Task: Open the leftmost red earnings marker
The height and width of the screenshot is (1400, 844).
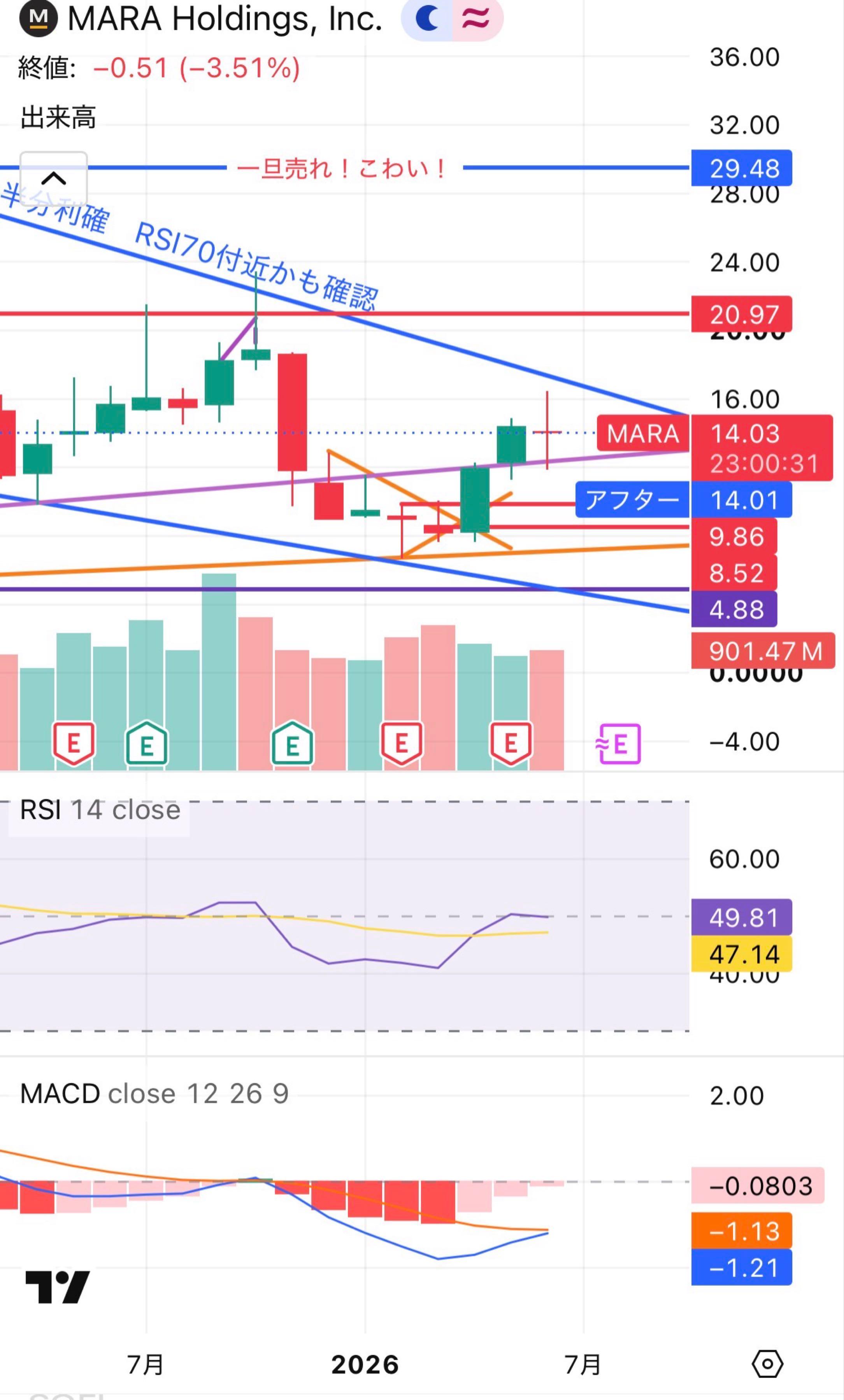Action: pyautogui.click(x=73, y=743)
